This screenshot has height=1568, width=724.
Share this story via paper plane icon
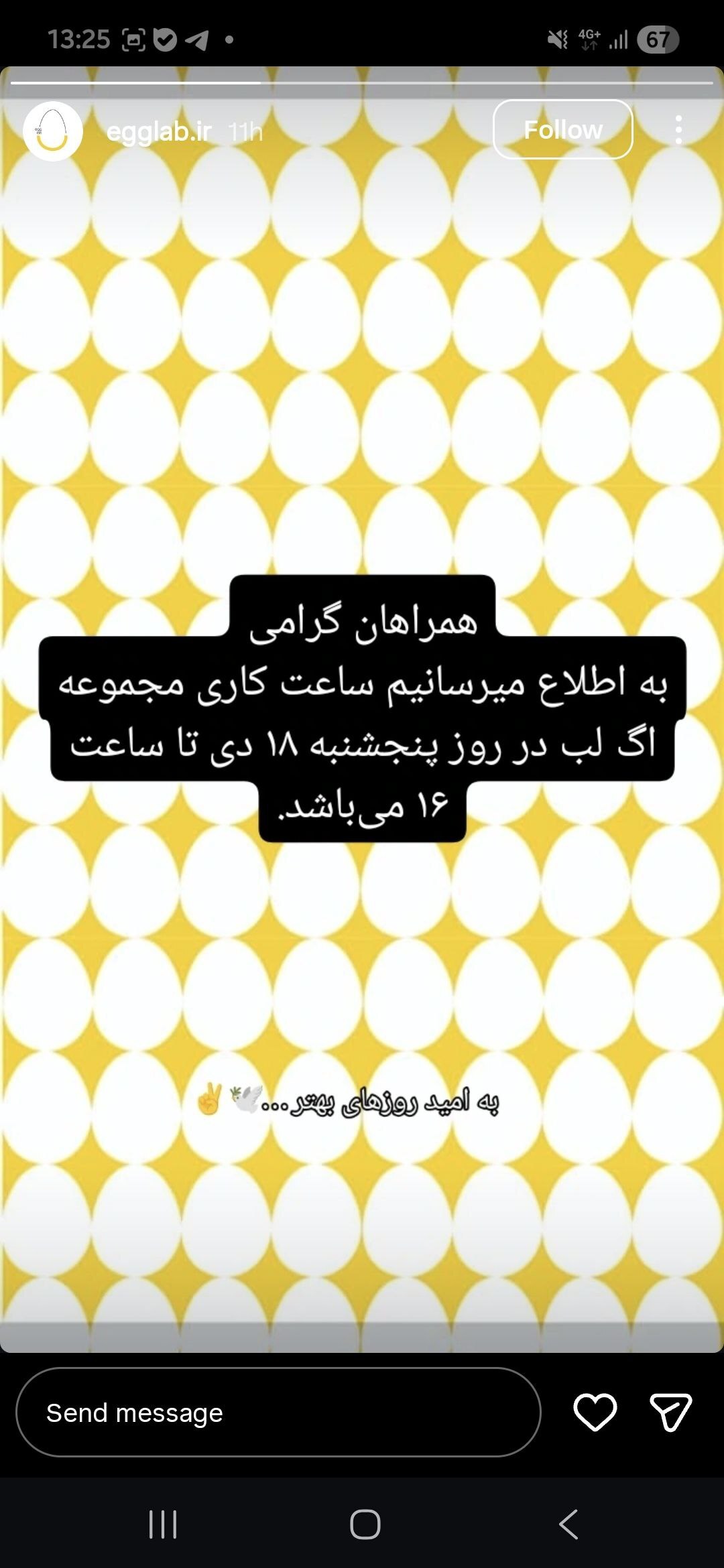pos(670,1412)
